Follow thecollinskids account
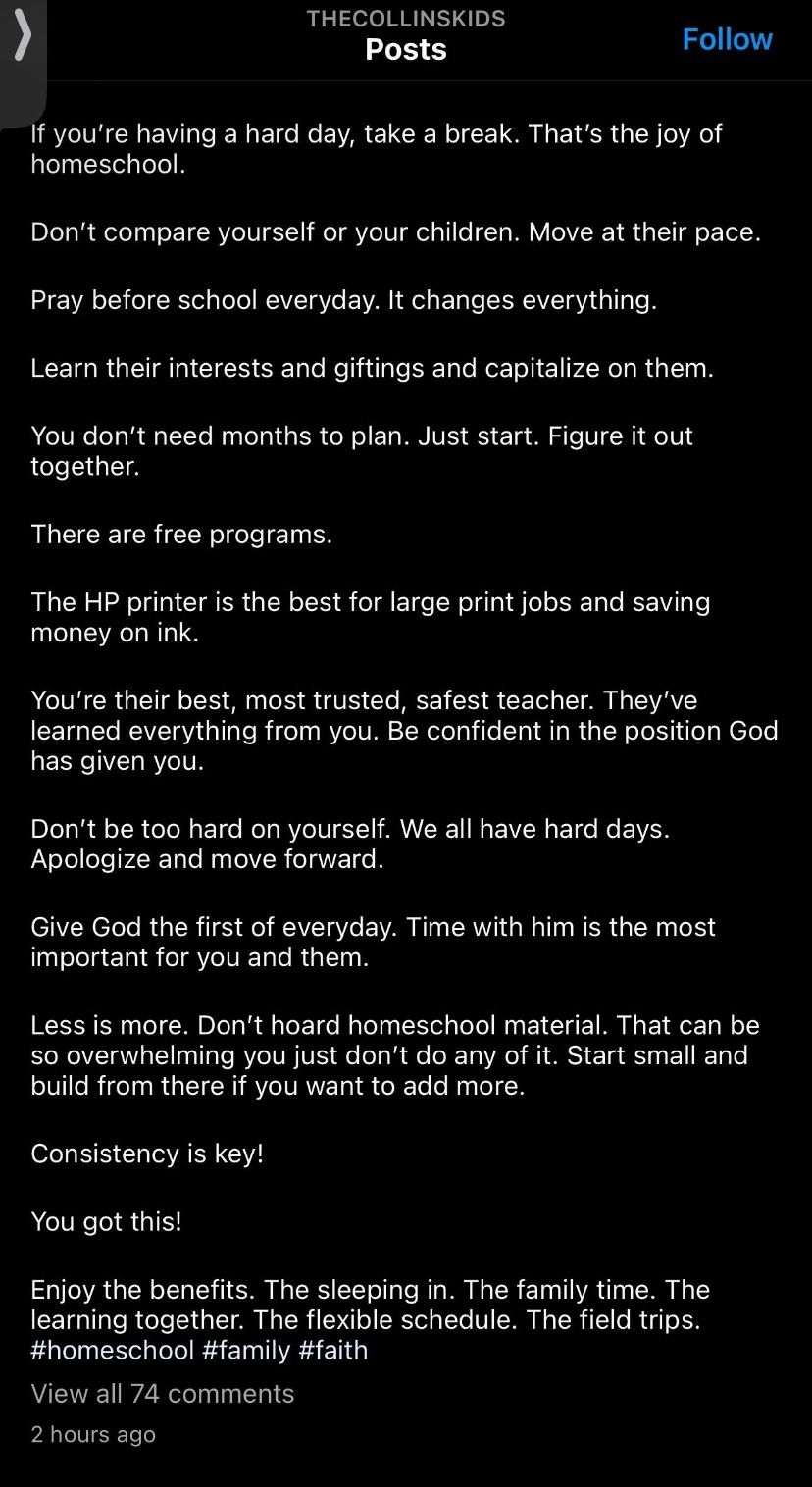The height and width of the screenshot is (1487, 812). click(727, 39)
